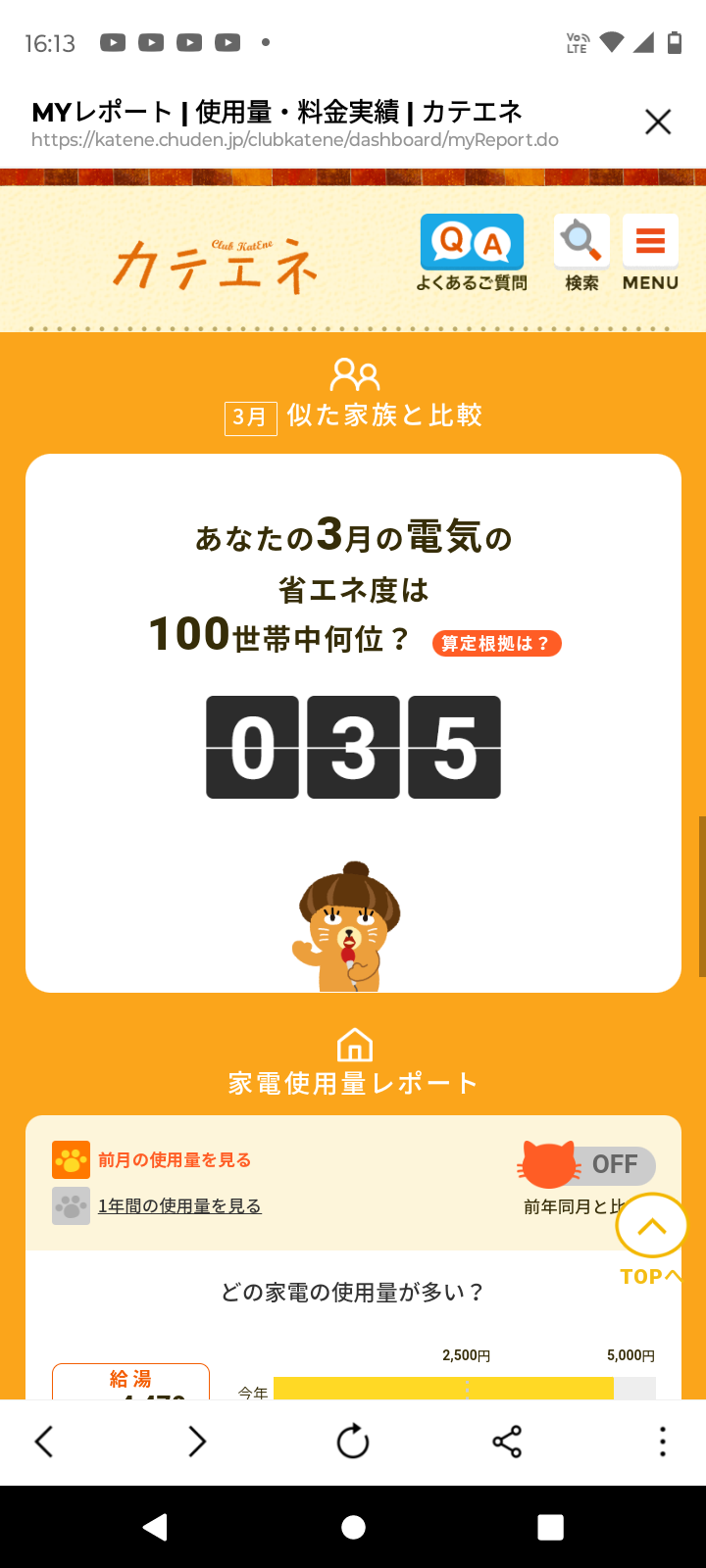The width and height of the screenshot is (706, 1568).
Task: Share this page
Action: (x=507, y=1442)
